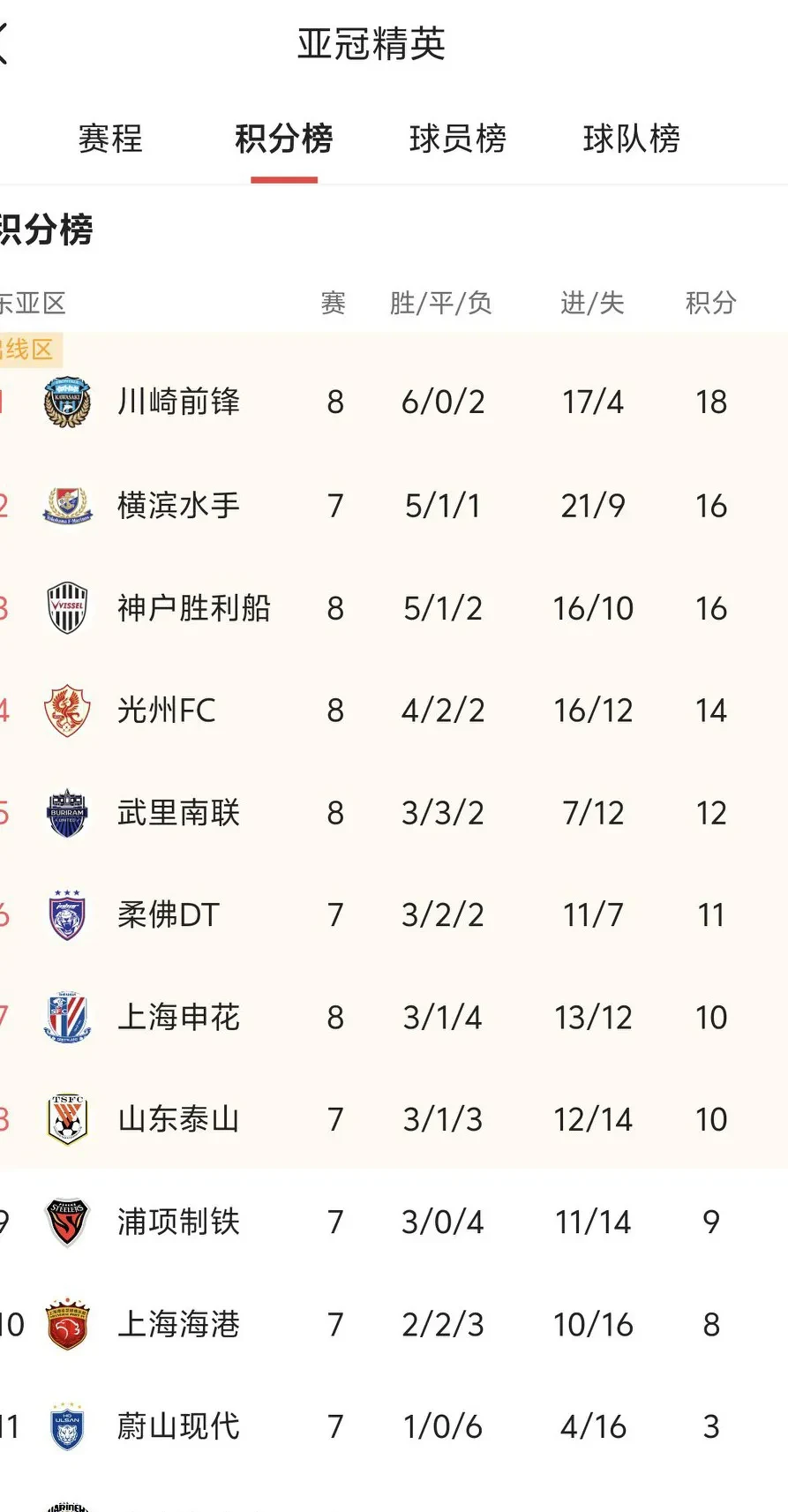
Task: View the 山东泰山 team details
Action: pyautogui.click(x=179, y=1120)
